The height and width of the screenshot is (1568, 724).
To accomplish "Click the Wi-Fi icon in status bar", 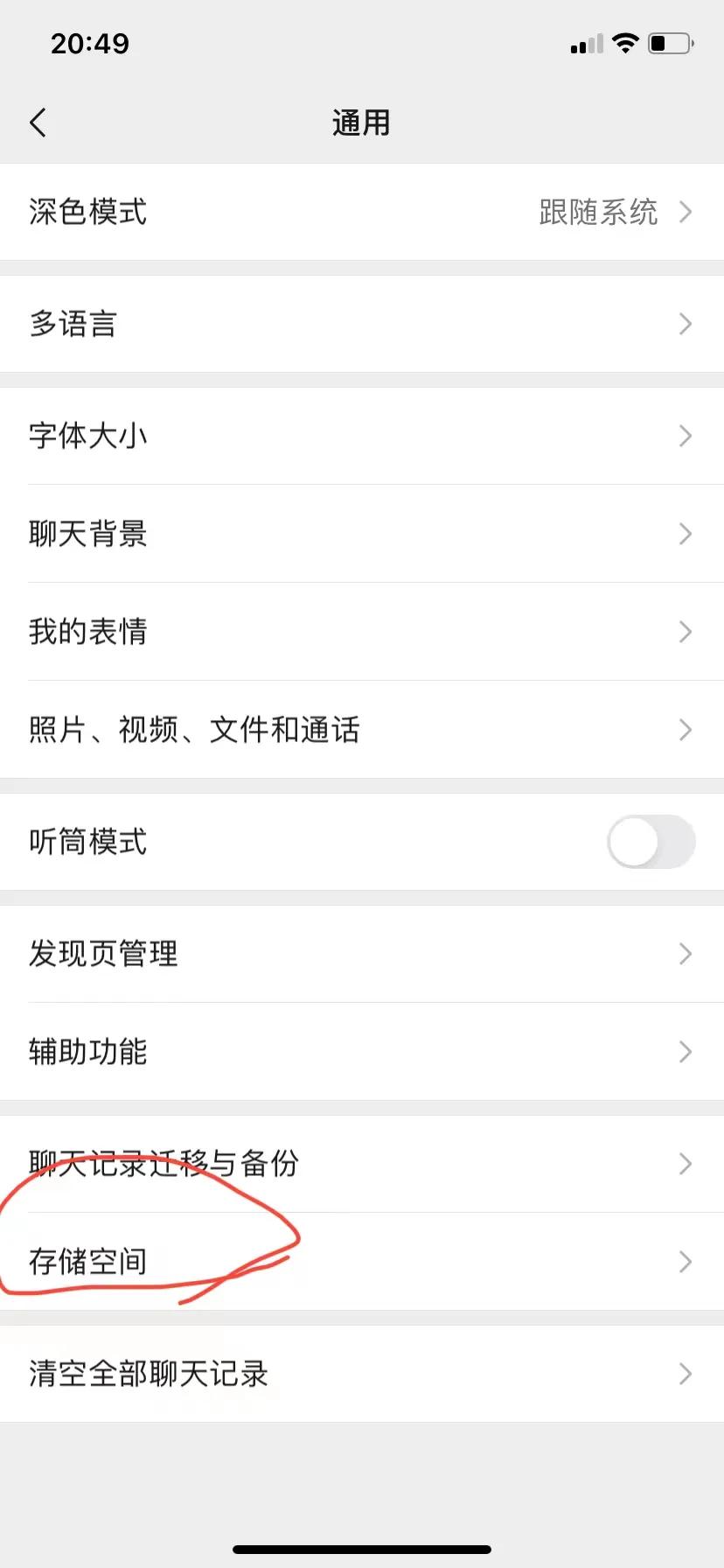I will [626, 42].
